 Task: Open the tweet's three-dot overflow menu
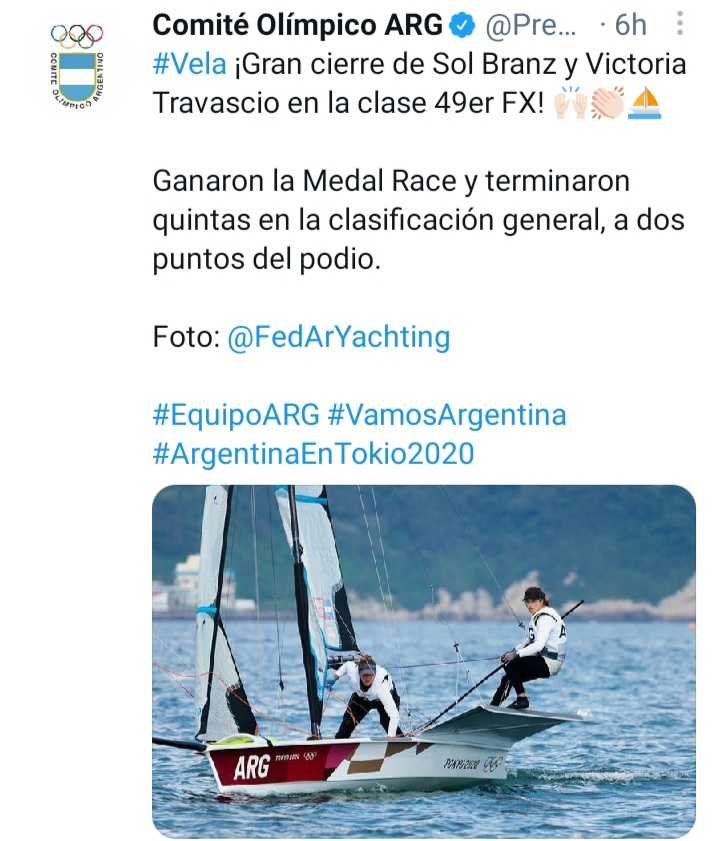point(680,25)
